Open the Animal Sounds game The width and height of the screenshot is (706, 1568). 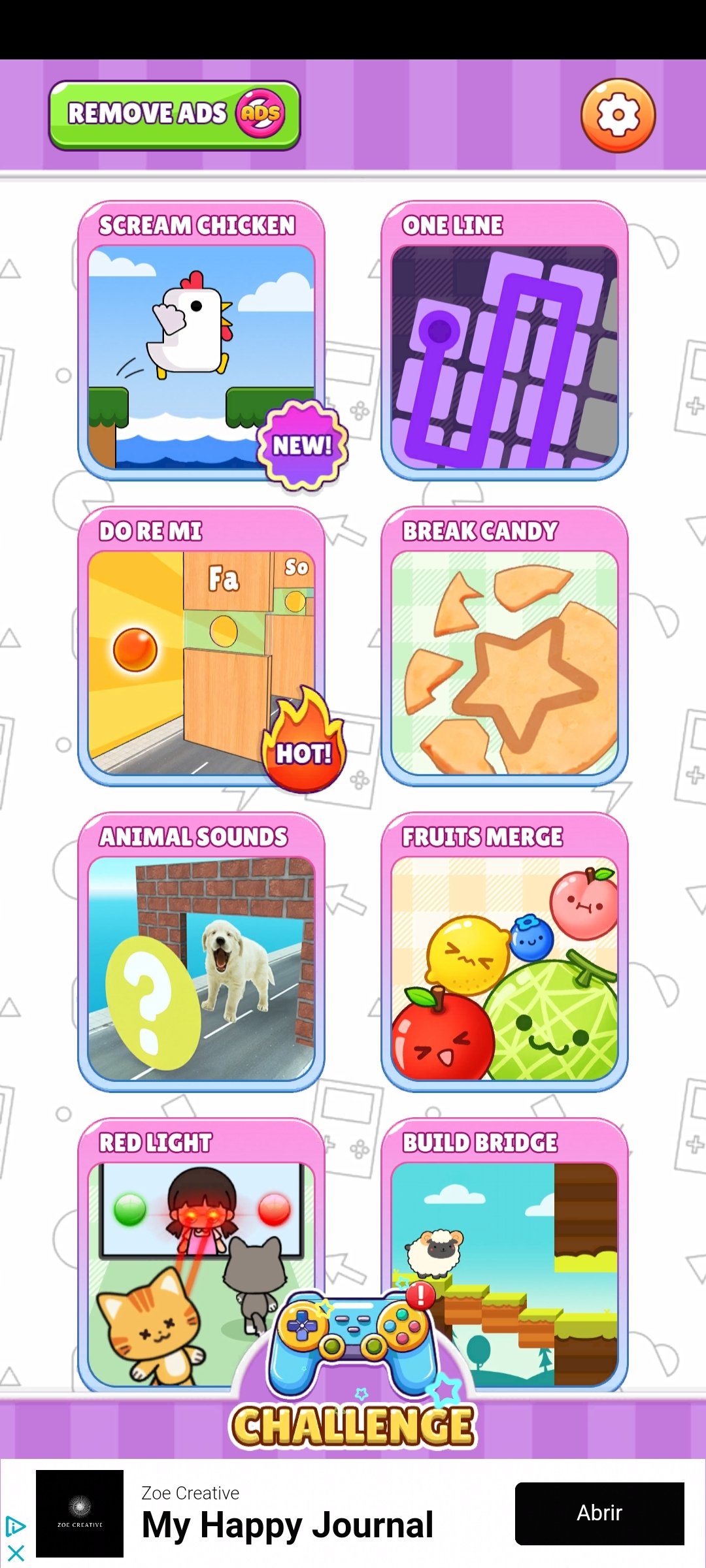click(x=201, y=952)
